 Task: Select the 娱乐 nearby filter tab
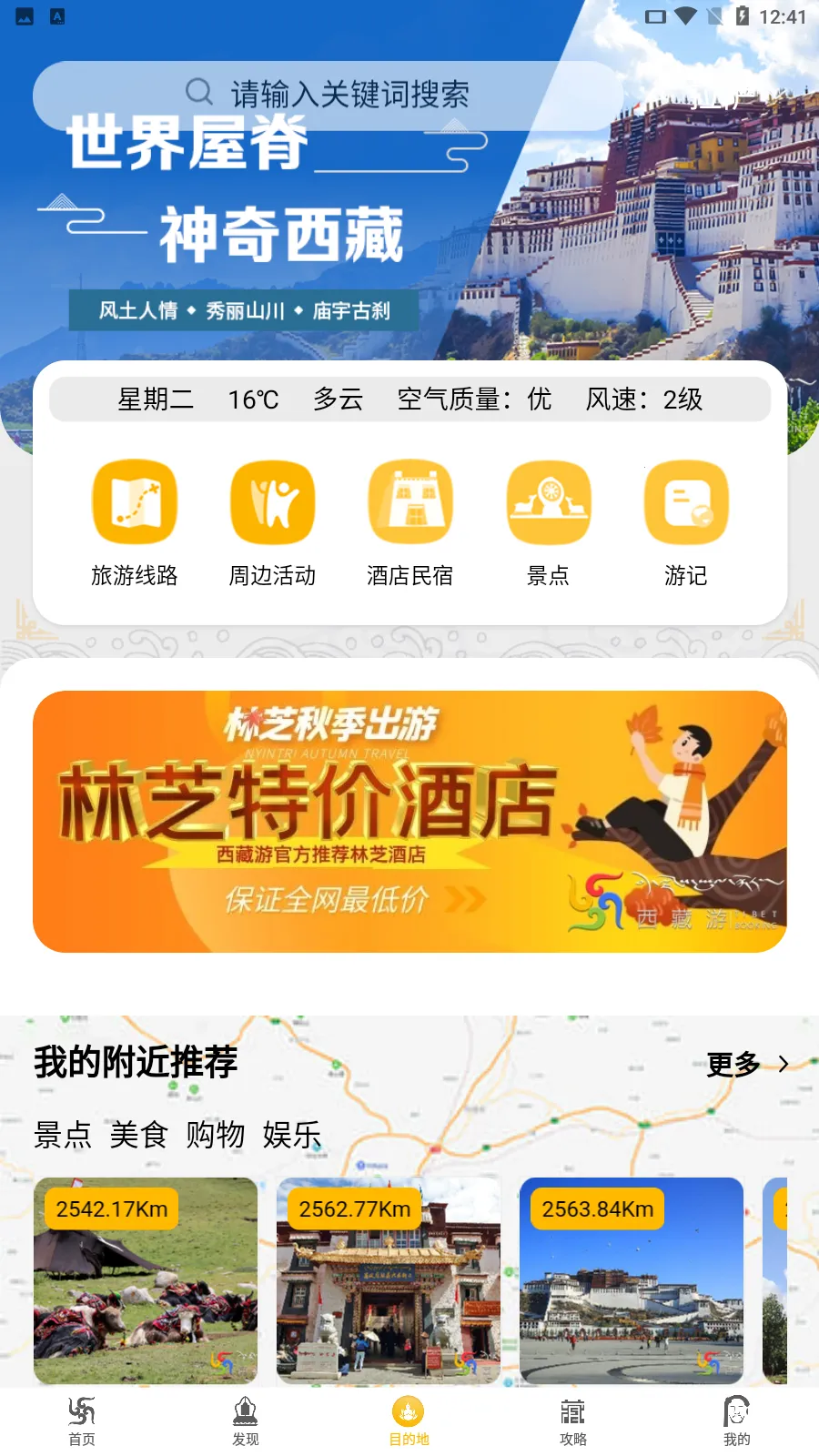[x=292, y=1135]
